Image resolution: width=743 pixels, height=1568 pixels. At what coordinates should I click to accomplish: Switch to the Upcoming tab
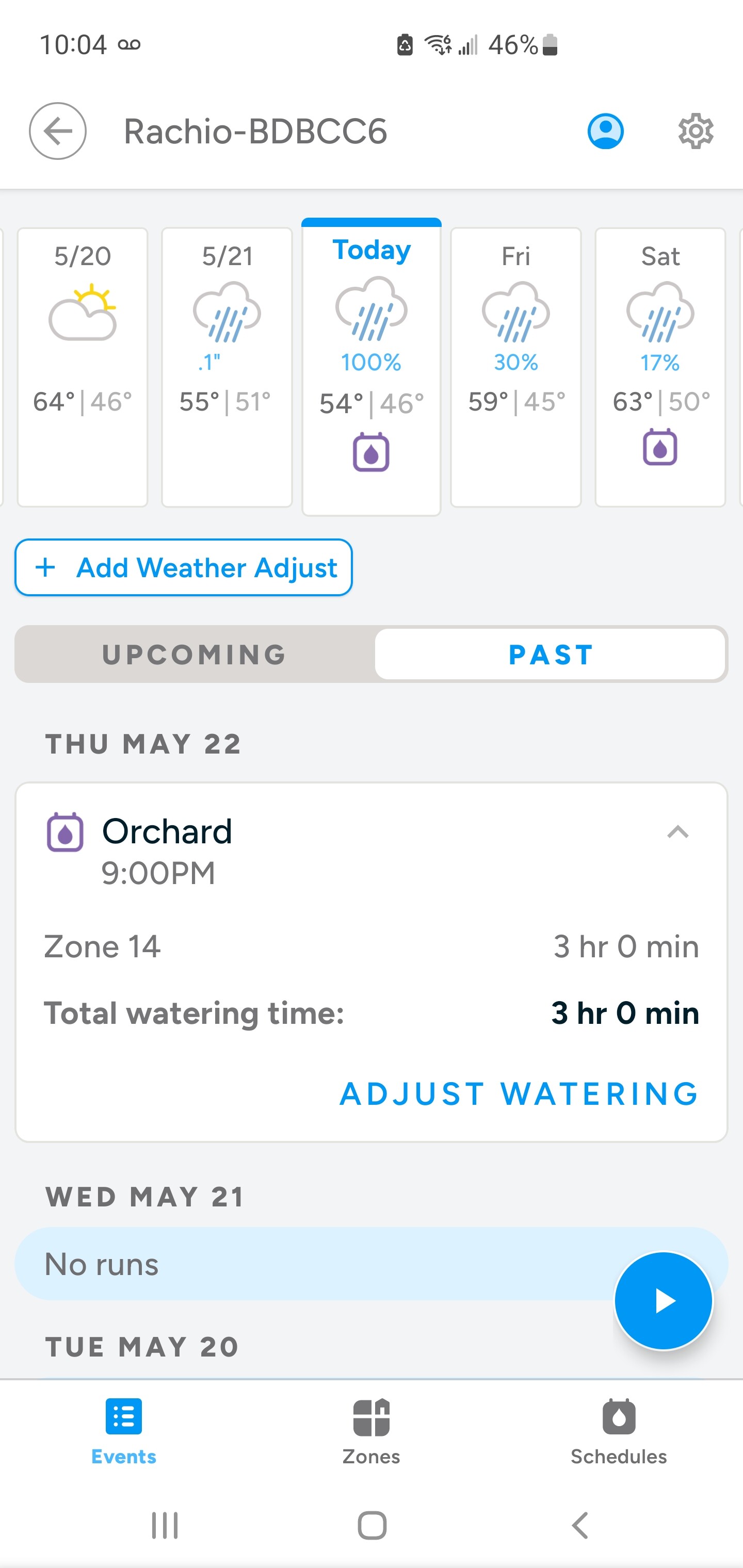[195, 655]
